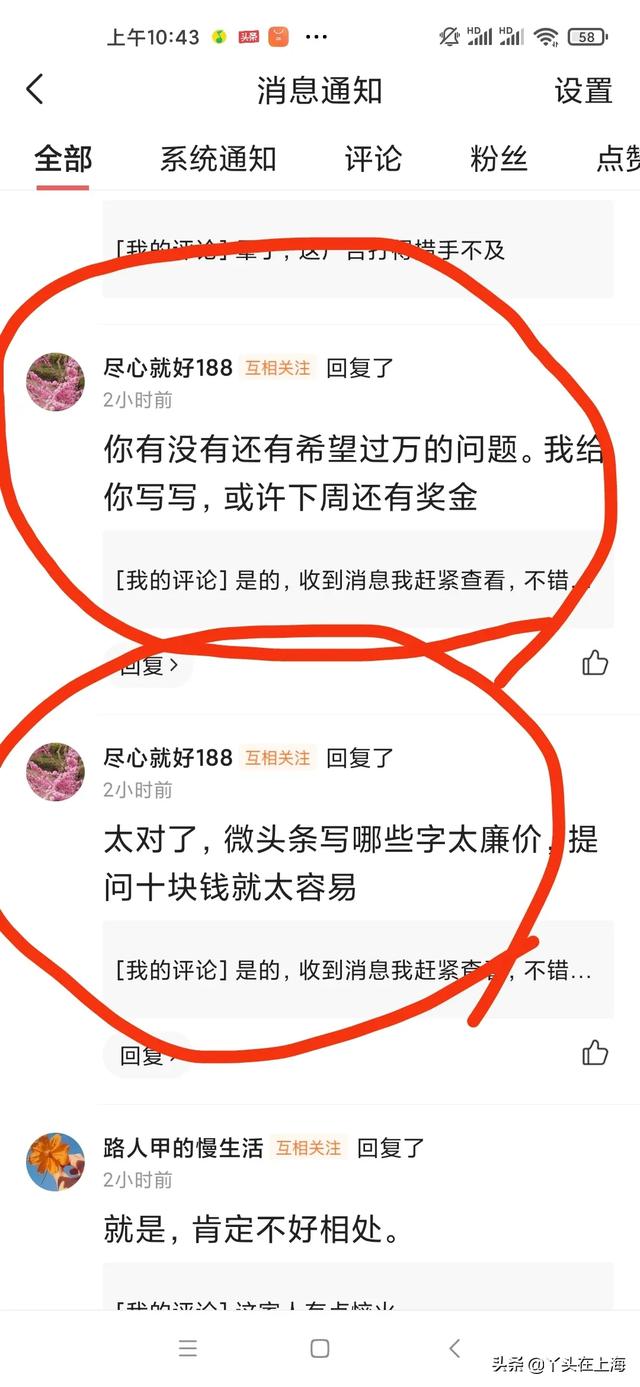Viewport: 640px width, 1387px height.
Task: Open recent apps from the navigation bar
Action: coord(188,1348)
